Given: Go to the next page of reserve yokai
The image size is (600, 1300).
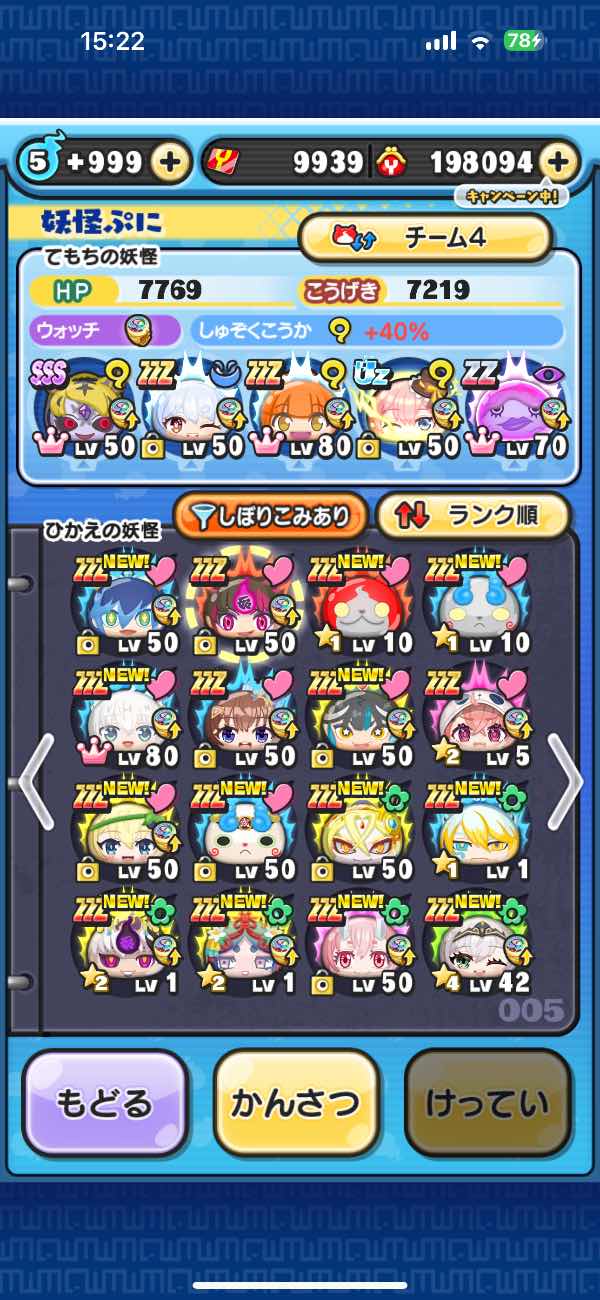Looking at the screenshot, I should (x=564, y=780).
